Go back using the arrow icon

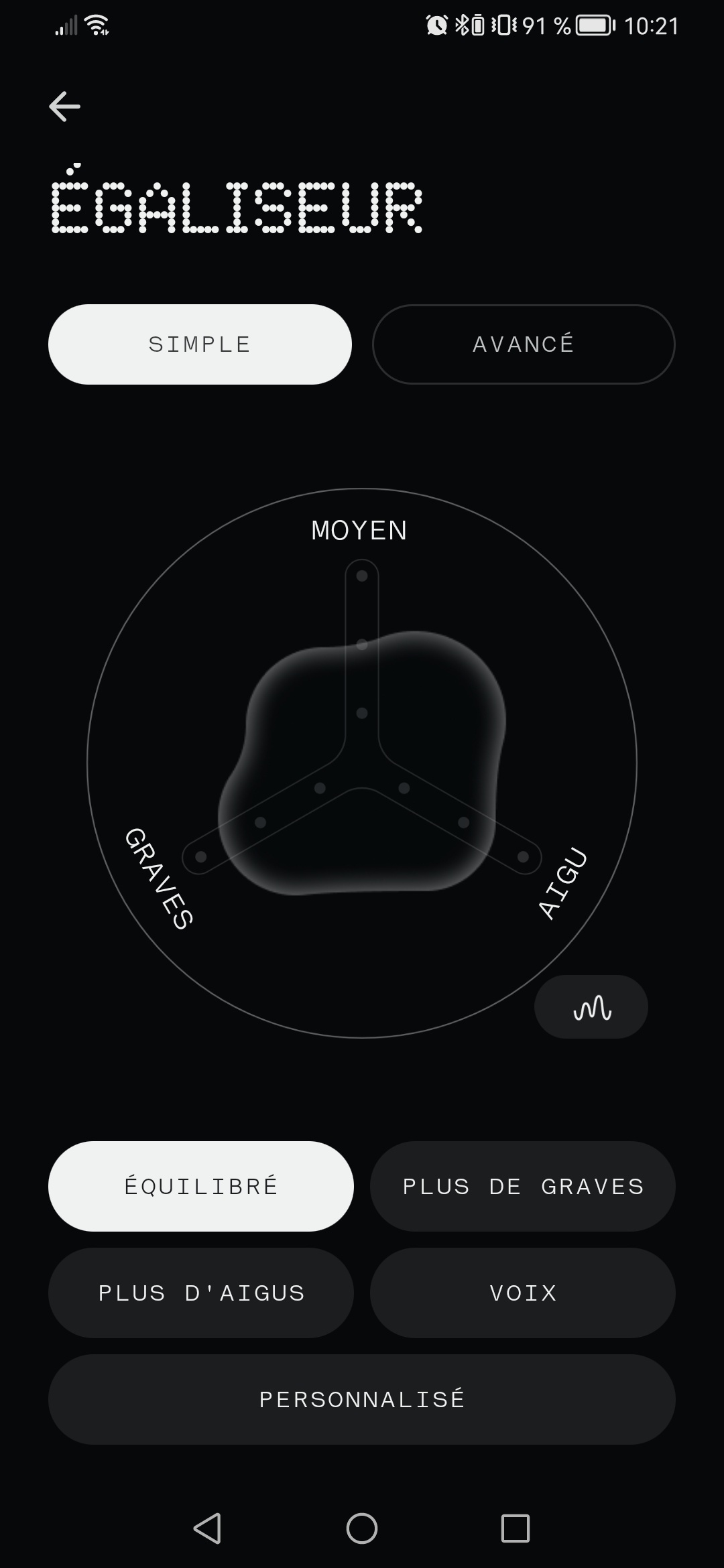(65, 107)
